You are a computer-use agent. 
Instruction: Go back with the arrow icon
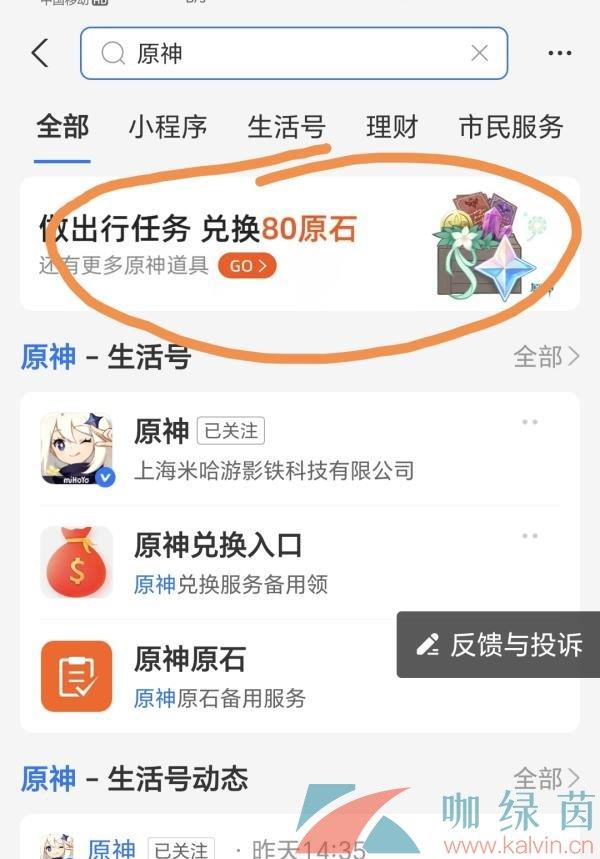(x=40, y=53)
